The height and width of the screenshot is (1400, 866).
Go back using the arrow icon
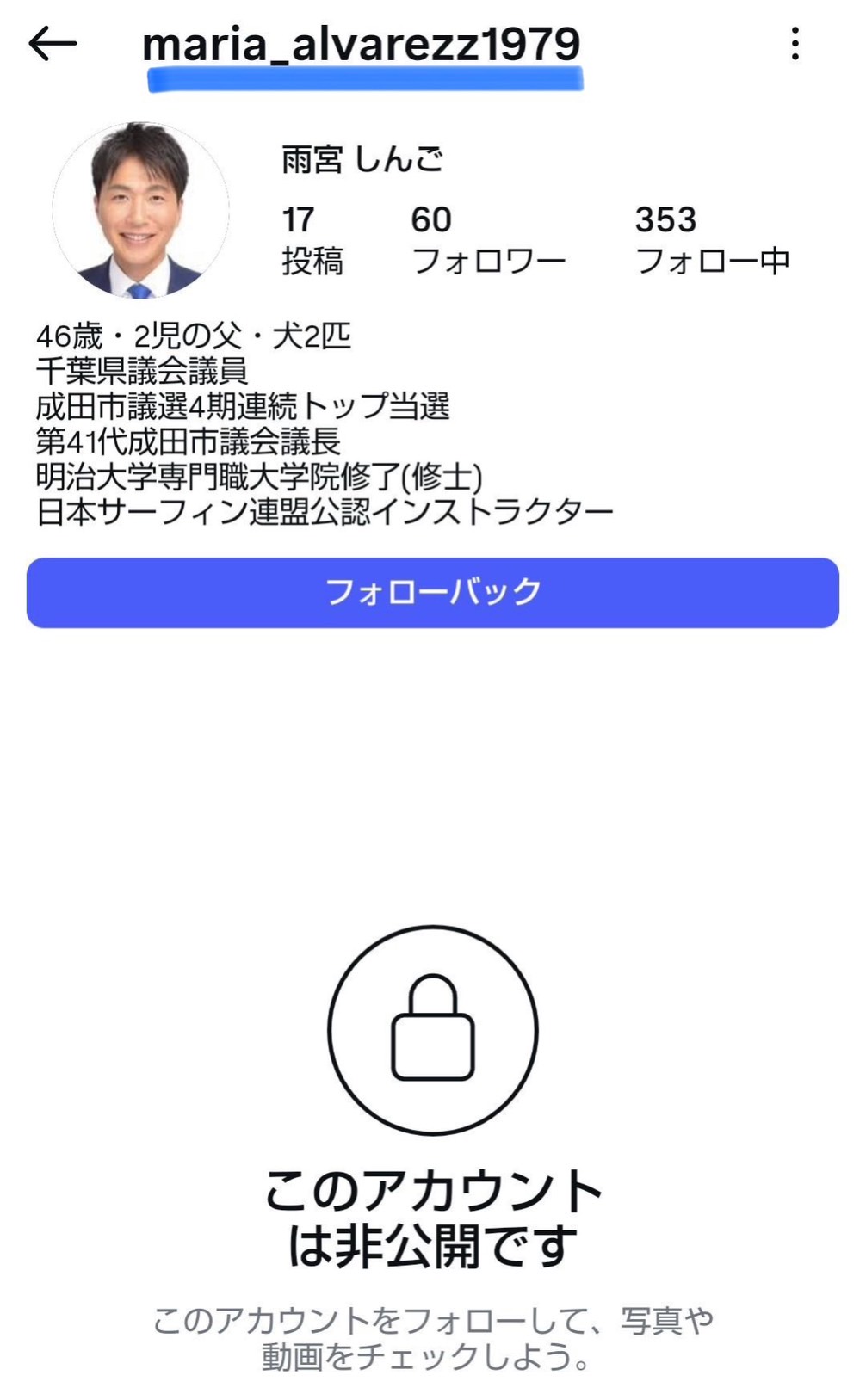tap(53, 44)
